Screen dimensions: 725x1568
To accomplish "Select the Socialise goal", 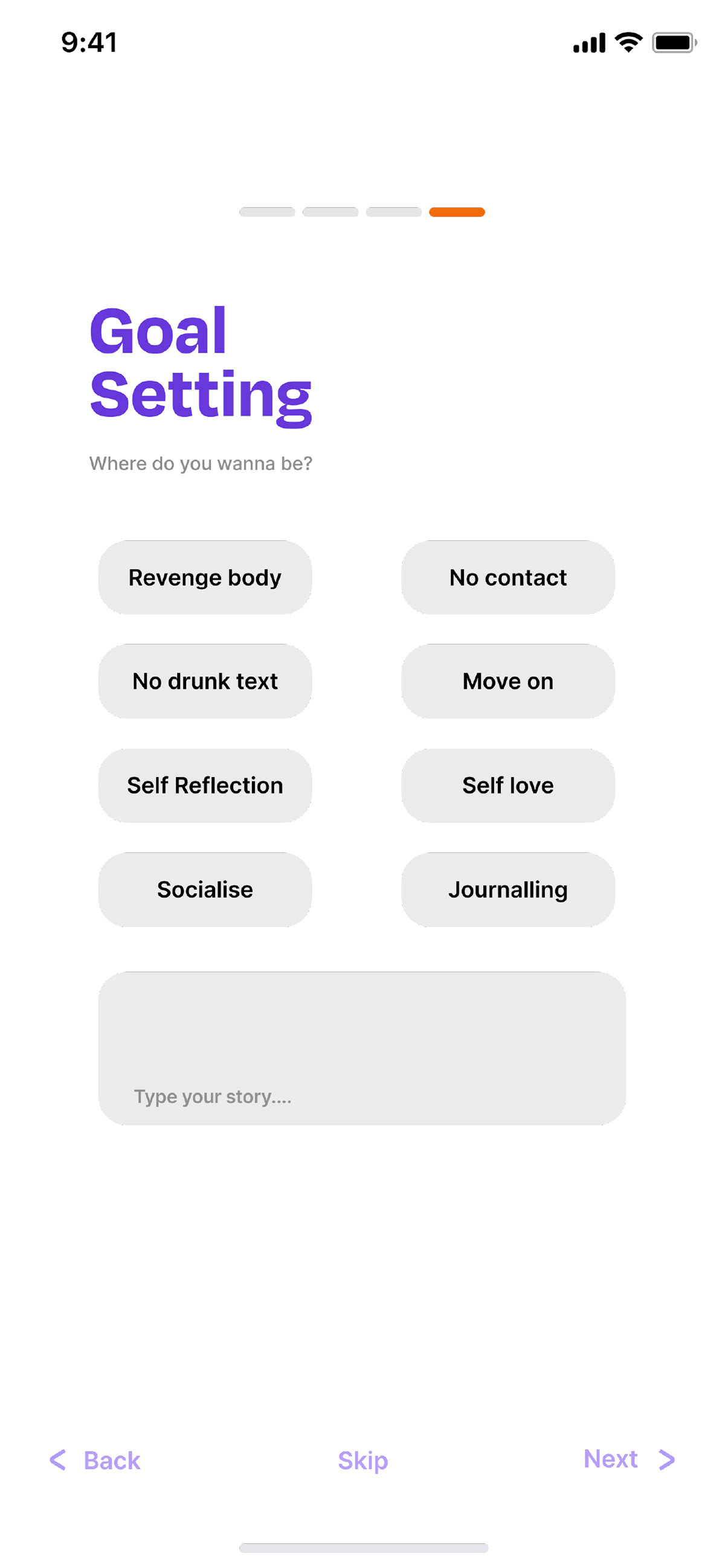I will point(205,889).
